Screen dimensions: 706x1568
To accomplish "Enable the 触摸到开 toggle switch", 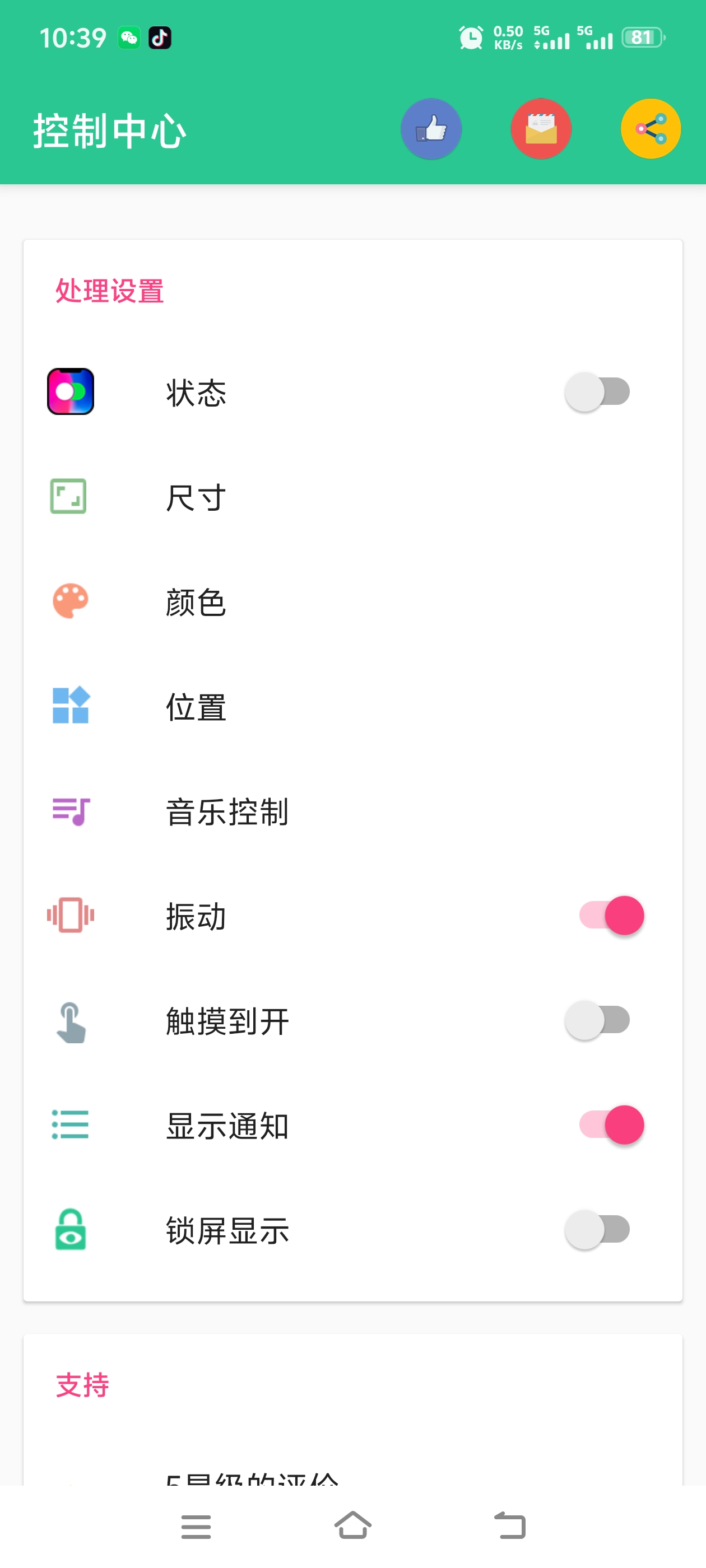I will [597, 1020].
